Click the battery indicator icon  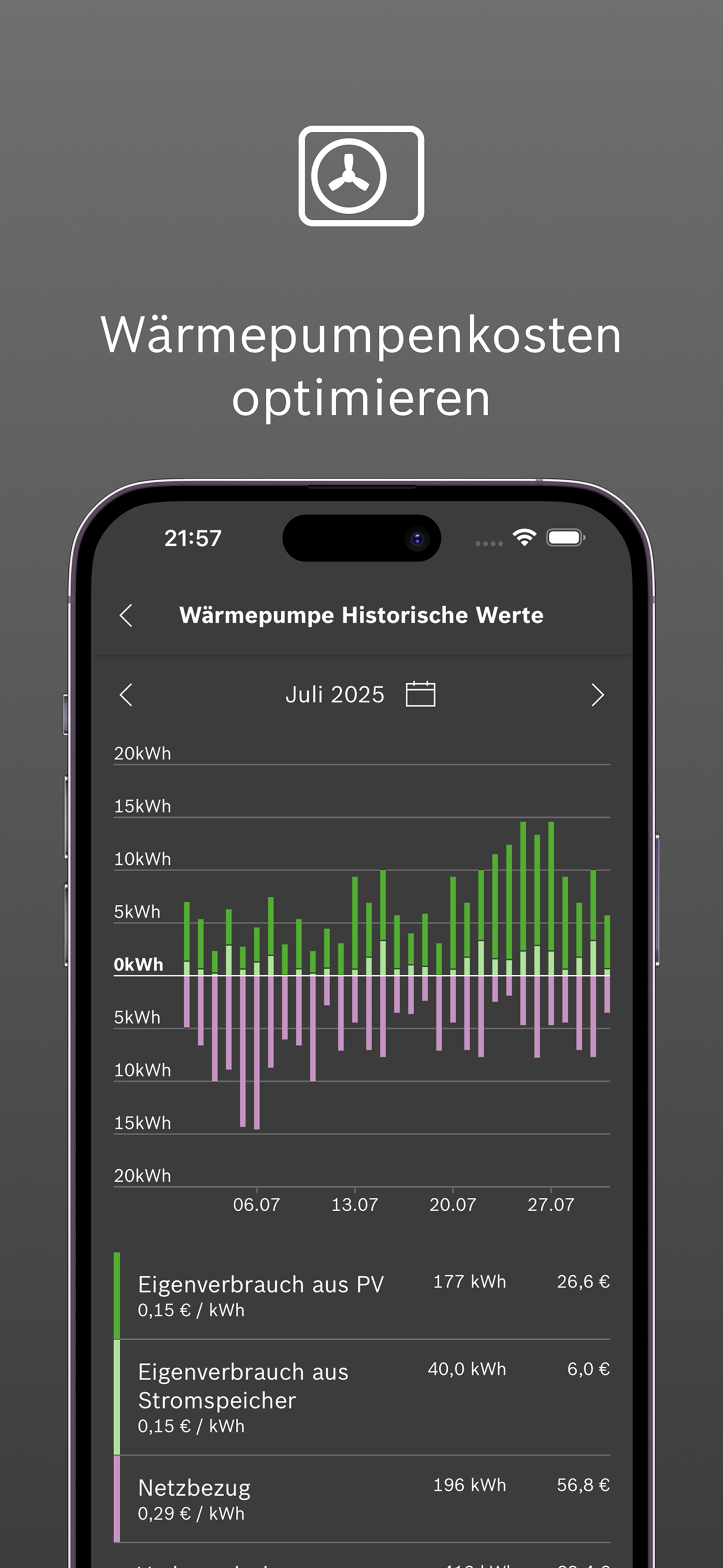[565, 538]
